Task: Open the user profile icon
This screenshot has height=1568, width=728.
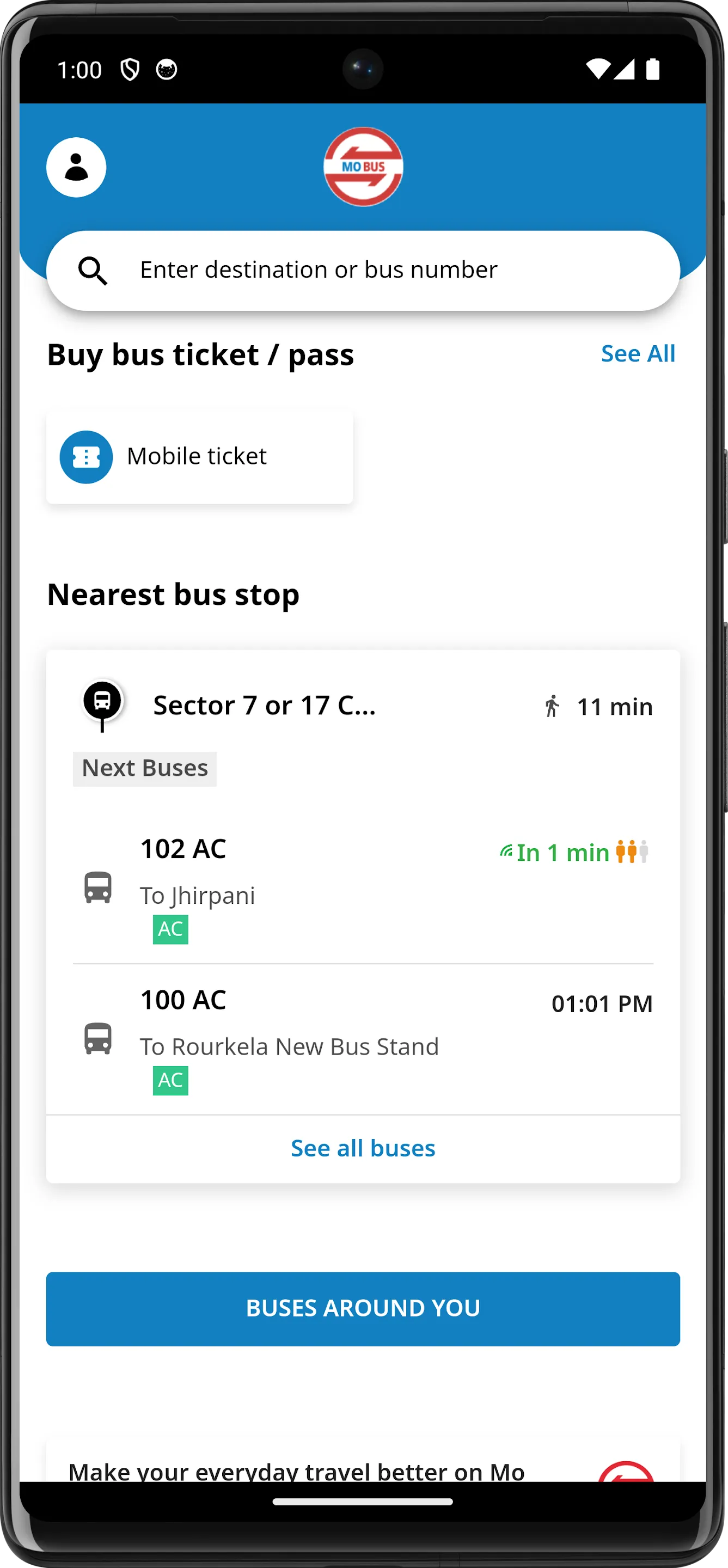Action: pyautogui.click(x=76, y=167)
